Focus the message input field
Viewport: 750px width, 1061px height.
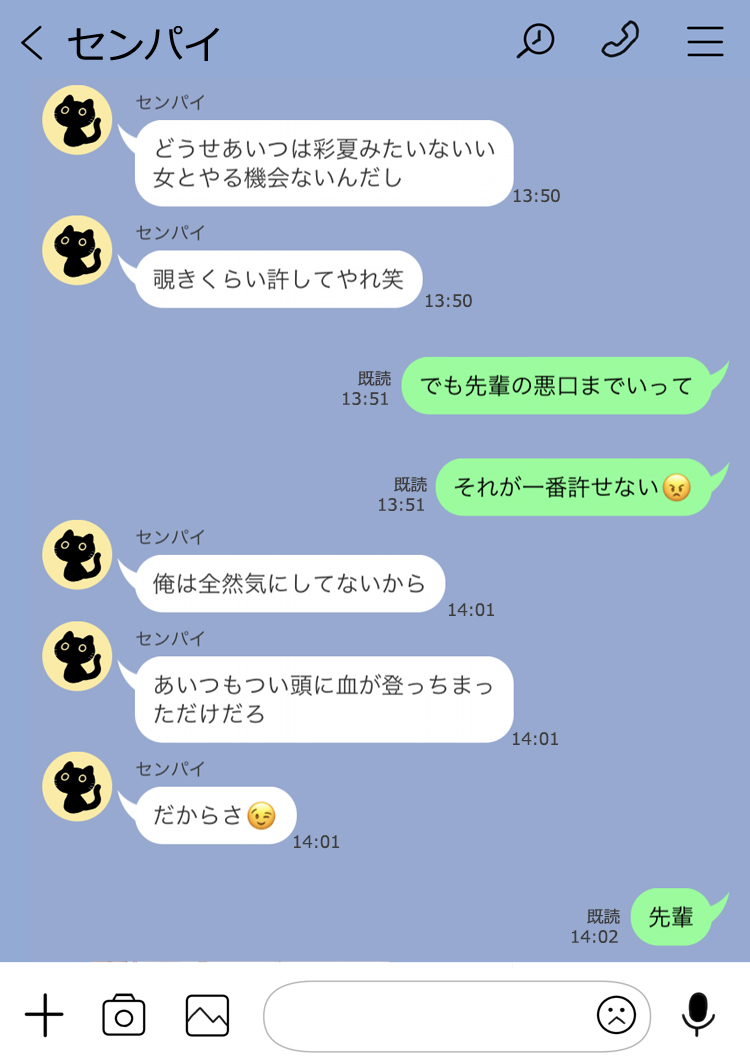425,1016
